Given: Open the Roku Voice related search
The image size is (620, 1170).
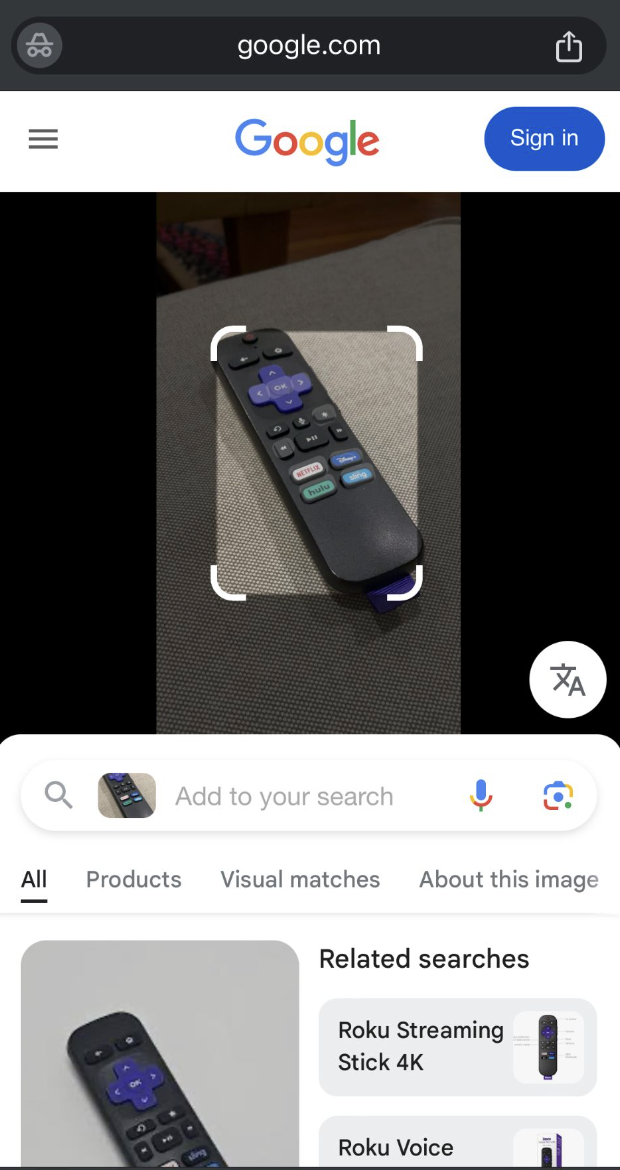Looking at the screenshot, I should point(457,1145).
